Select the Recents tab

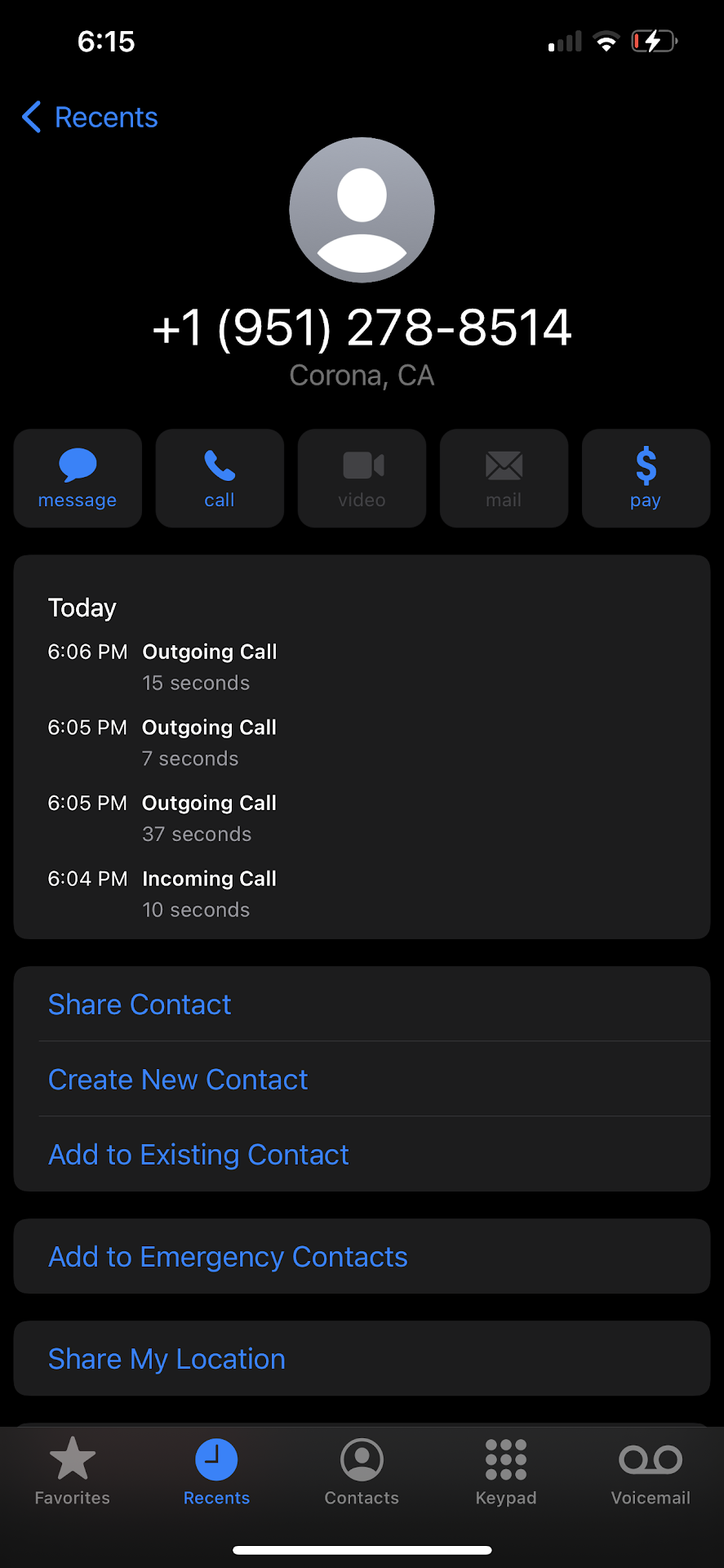pos(216,1472)
